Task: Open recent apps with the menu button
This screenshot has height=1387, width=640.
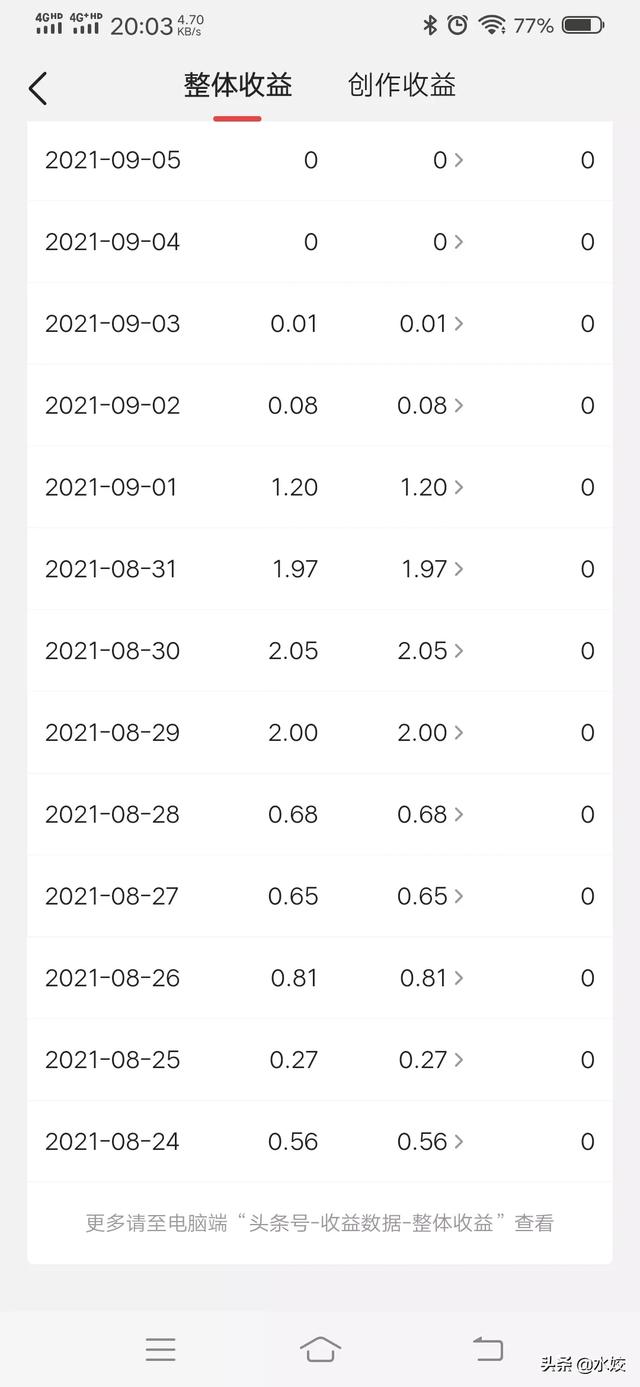Action: [x=160, y=1349]
